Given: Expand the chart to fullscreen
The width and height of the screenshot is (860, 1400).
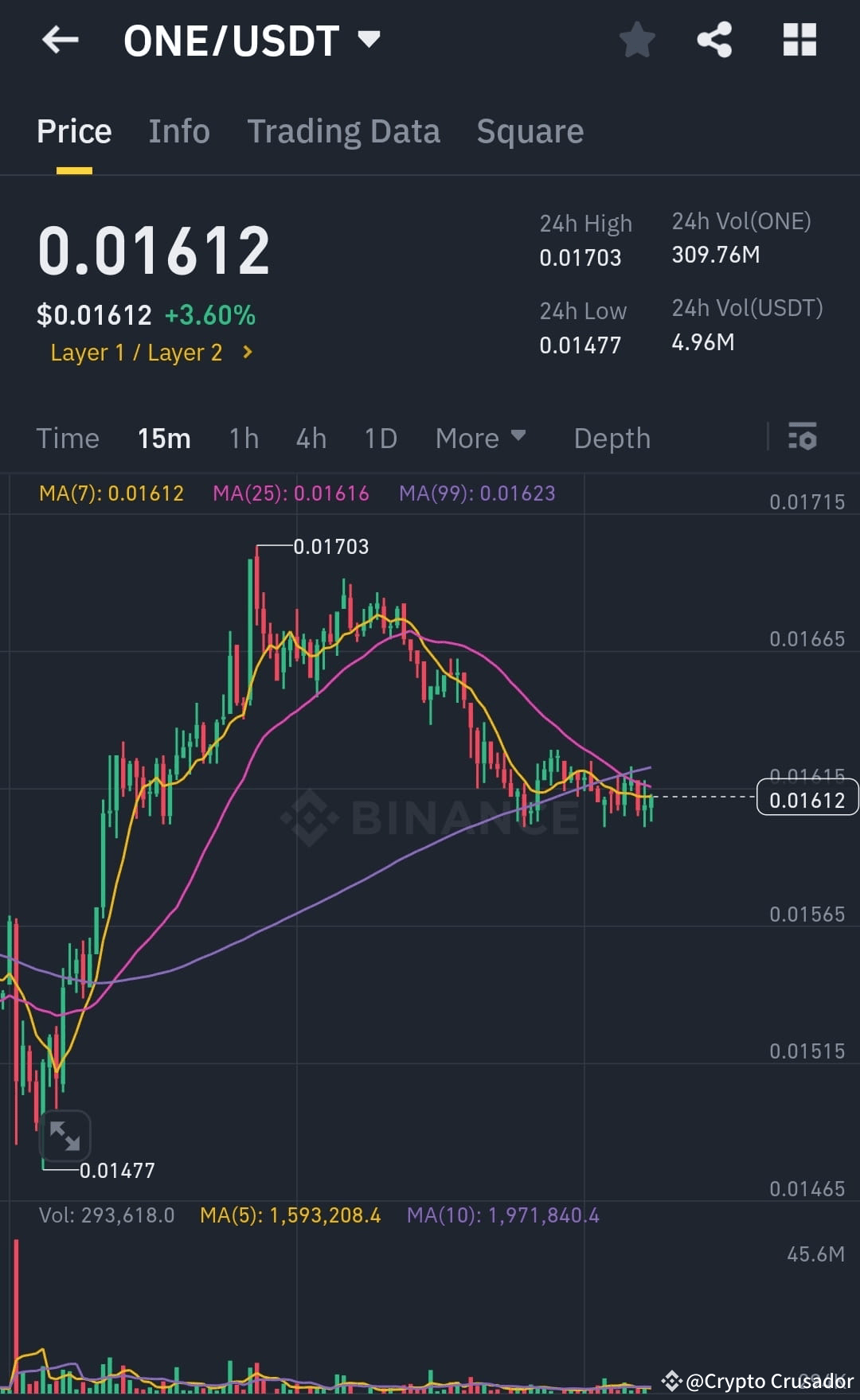Looking at the screenshot, I should [64, 1136].
